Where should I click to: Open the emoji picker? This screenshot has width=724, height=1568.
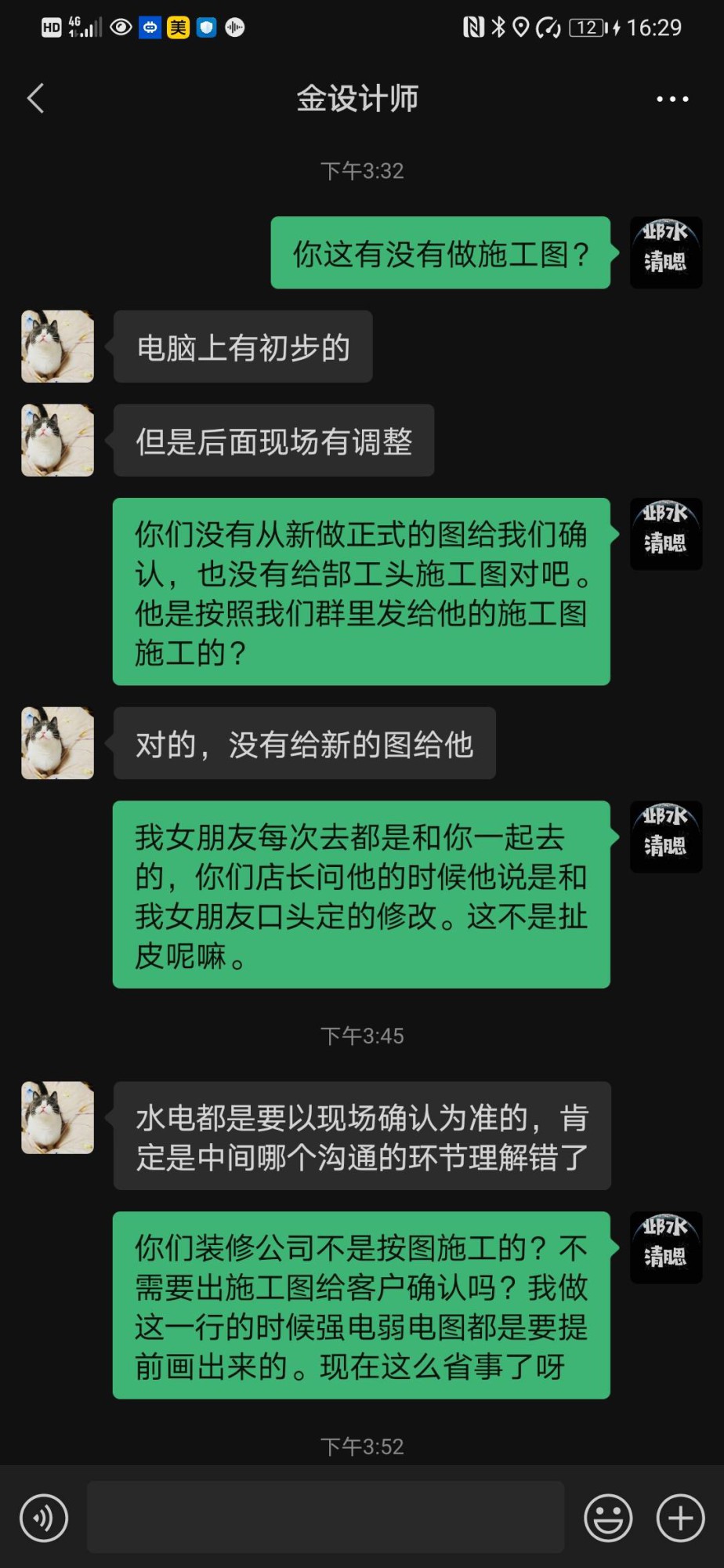608,1518
